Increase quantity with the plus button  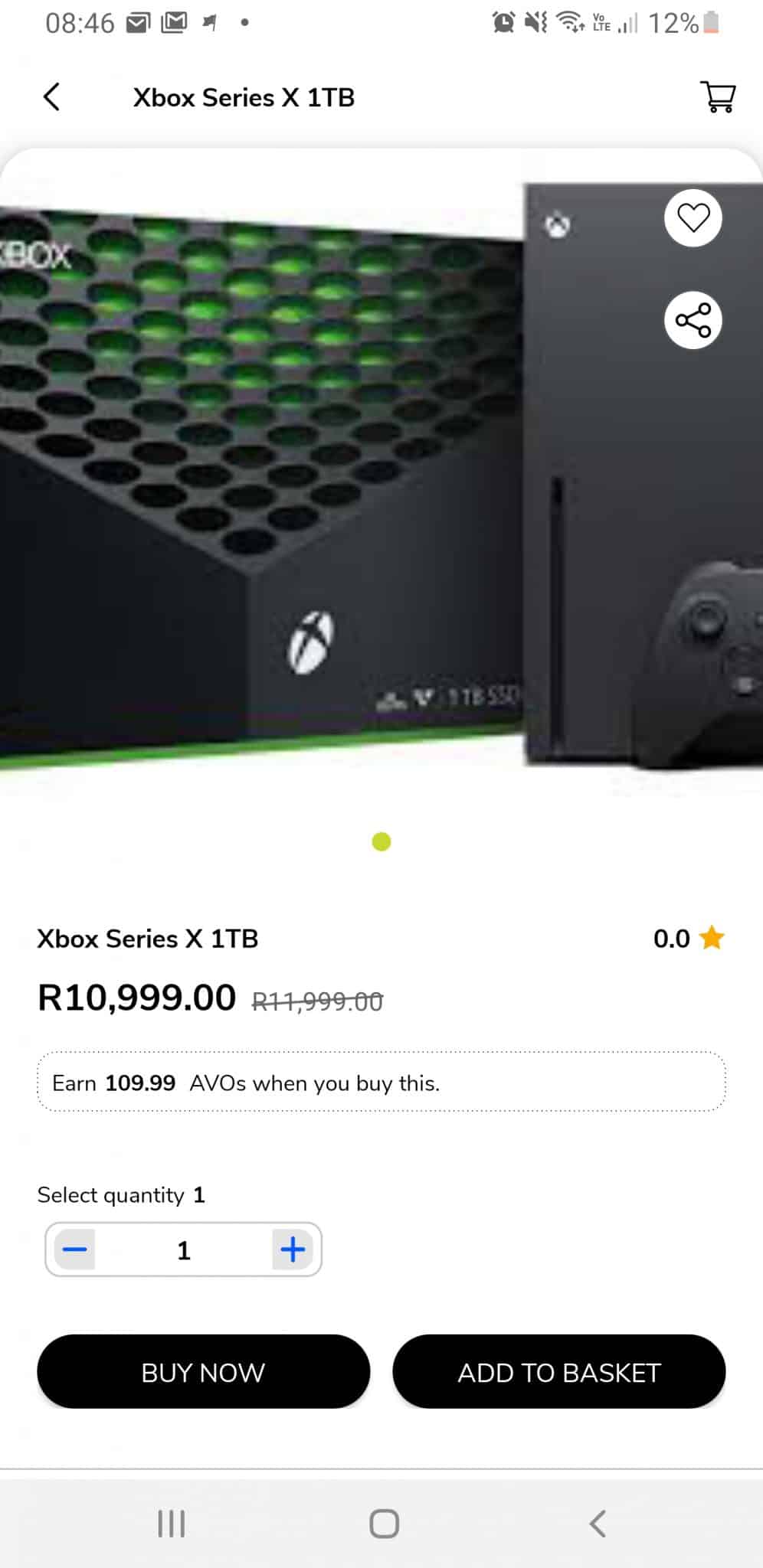click(x=293, y=1249)
